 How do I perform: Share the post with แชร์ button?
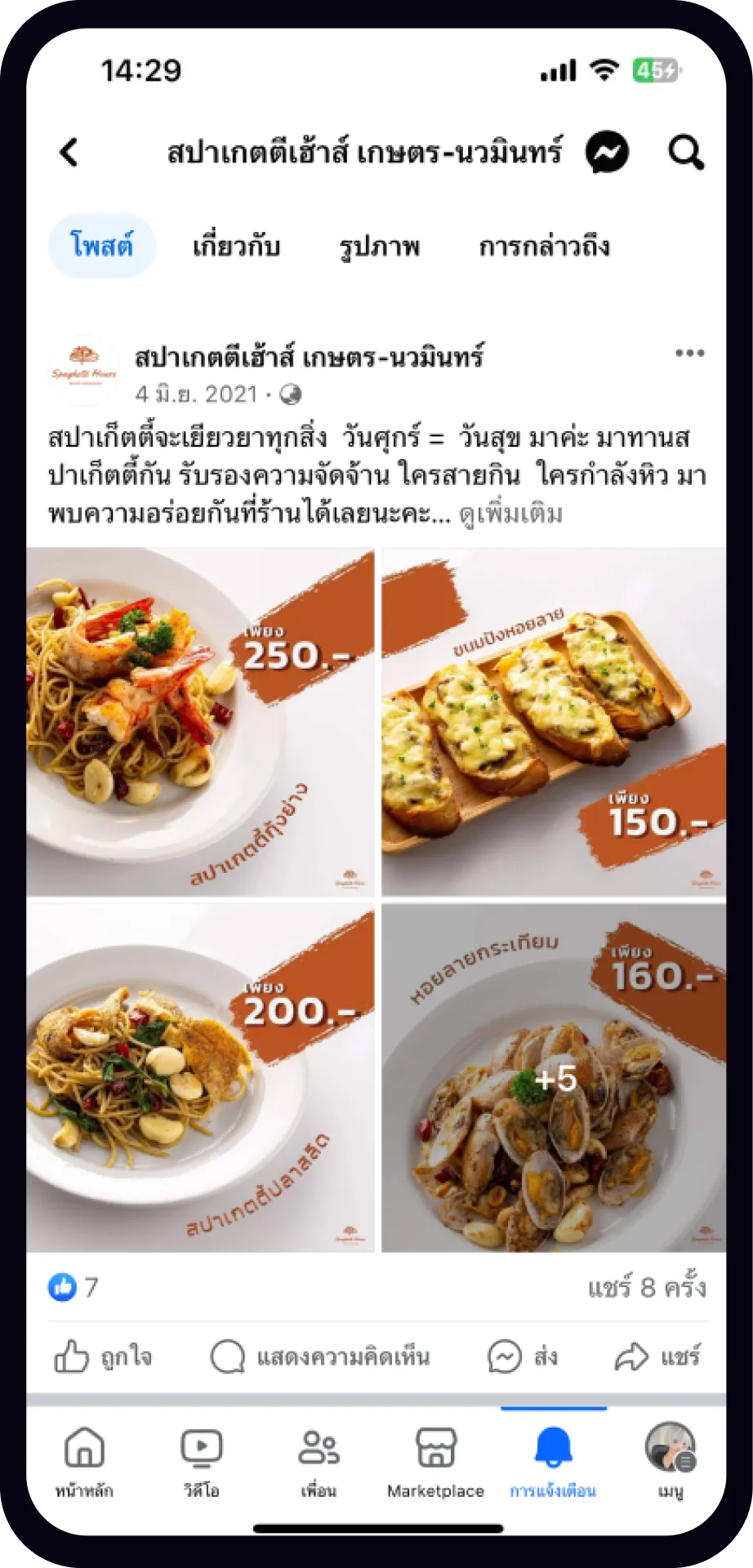click(657, 1356)
